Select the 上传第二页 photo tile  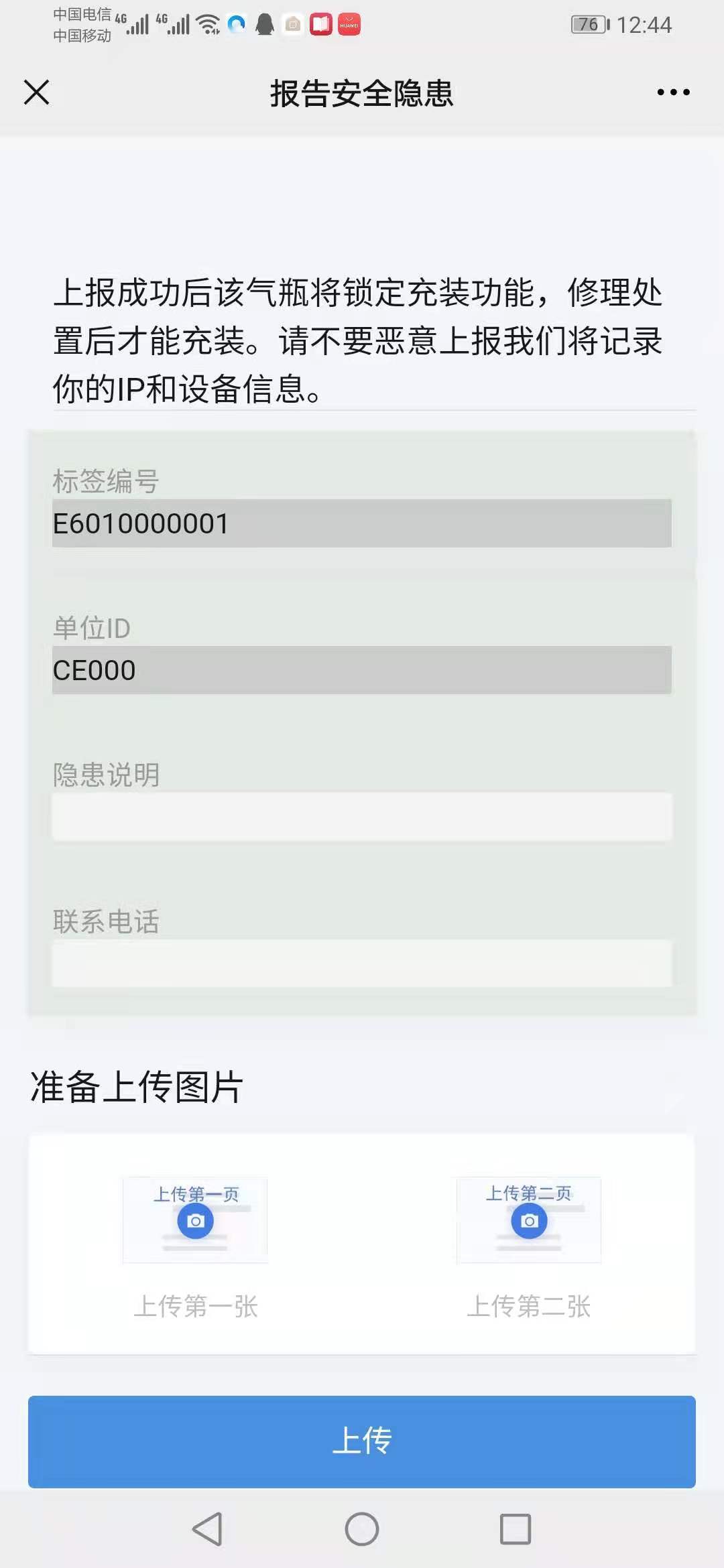coord(529,1220)
